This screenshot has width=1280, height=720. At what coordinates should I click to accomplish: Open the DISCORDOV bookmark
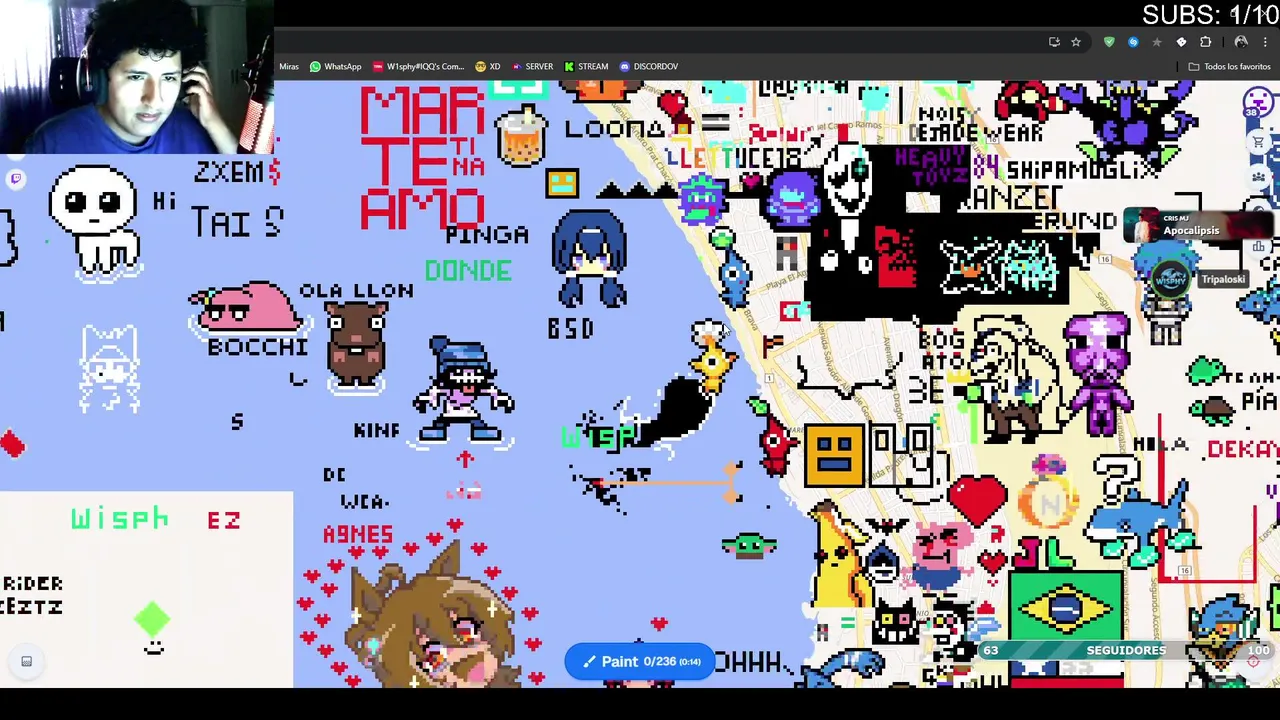648,66
